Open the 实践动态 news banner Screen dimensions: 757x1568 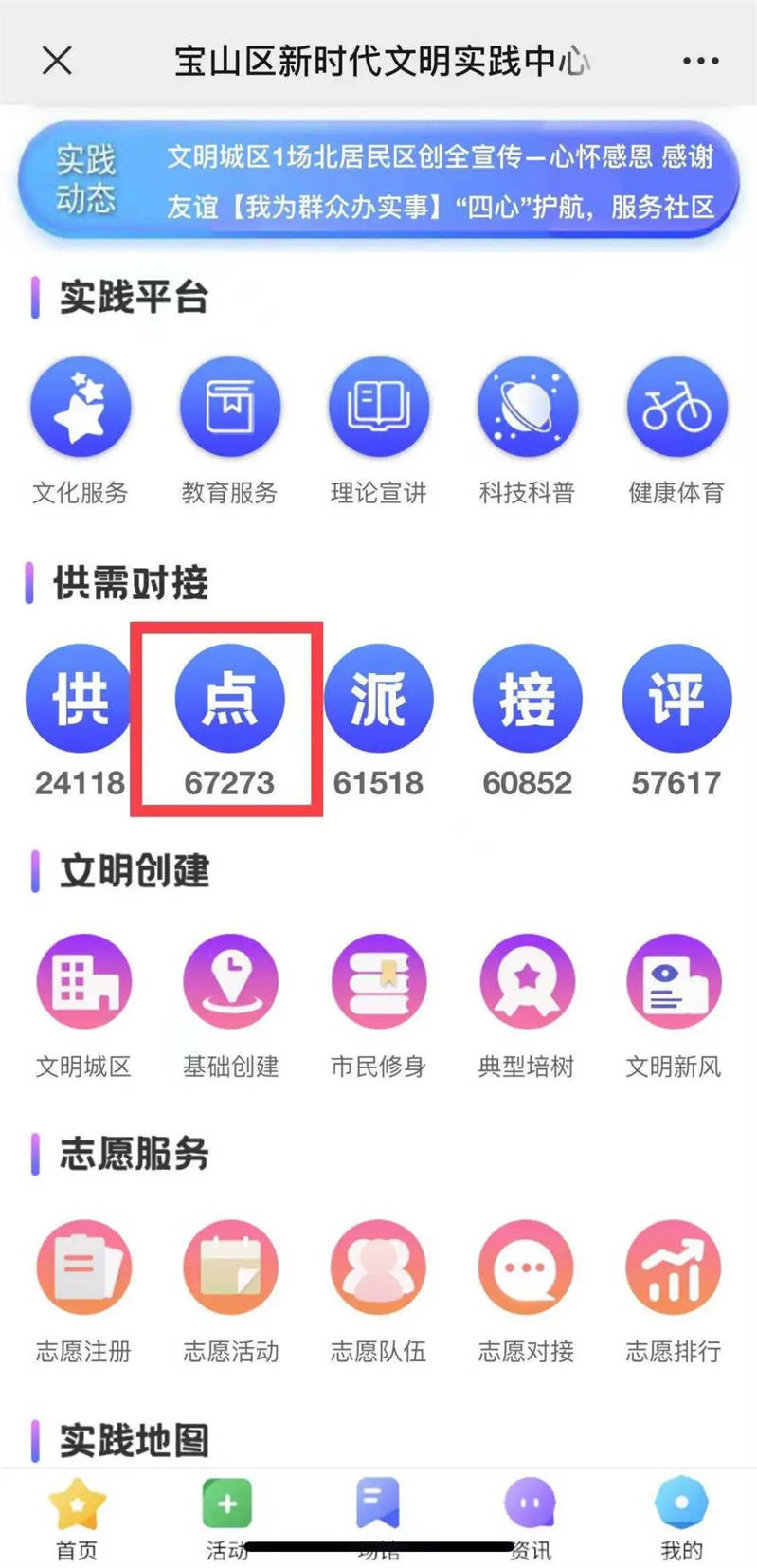(x=378, y=179)
